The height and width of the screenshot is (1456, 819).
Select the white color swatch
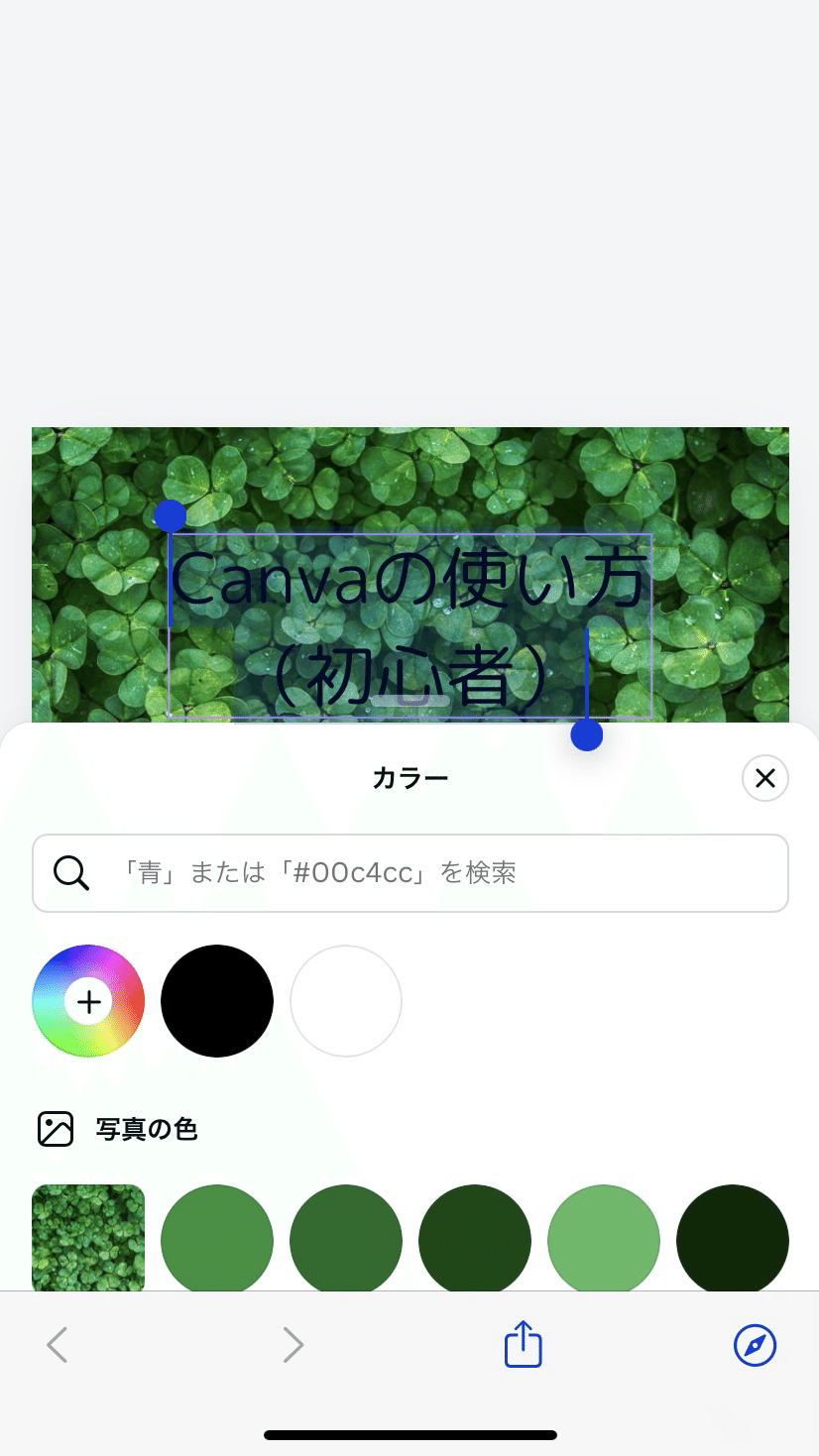click(346, 1001)
